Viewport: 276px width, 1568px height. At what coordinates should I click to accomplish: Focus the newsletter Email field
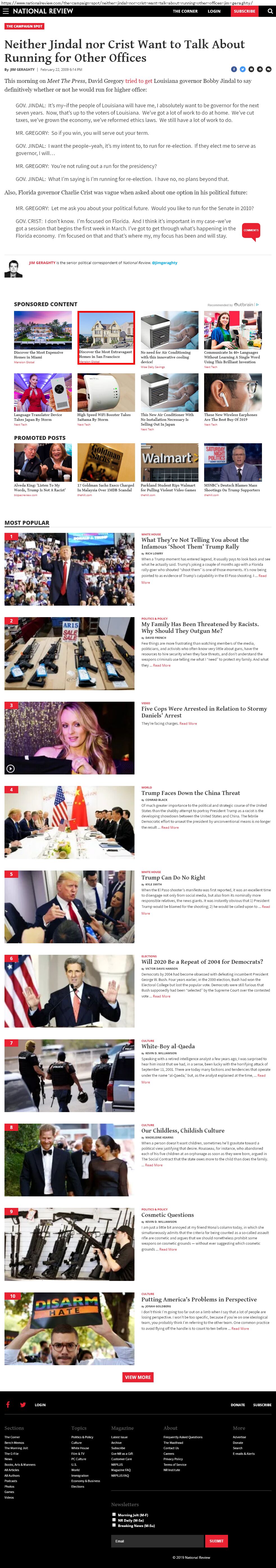(157, 1541)
